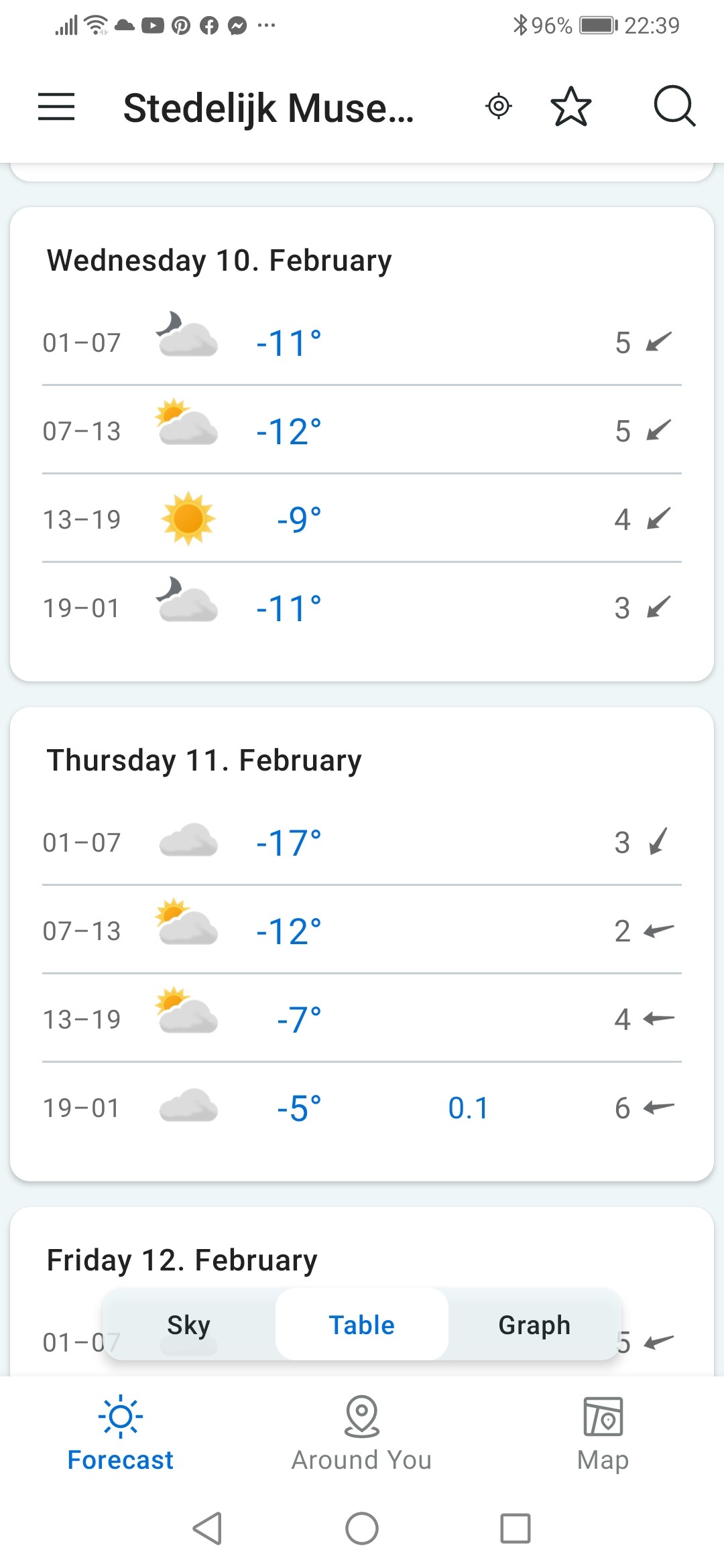This screenshot has height=1568, width=724.
Task: Open Thursday 19–01 forecast row
Action: (x=362, y=1108)
